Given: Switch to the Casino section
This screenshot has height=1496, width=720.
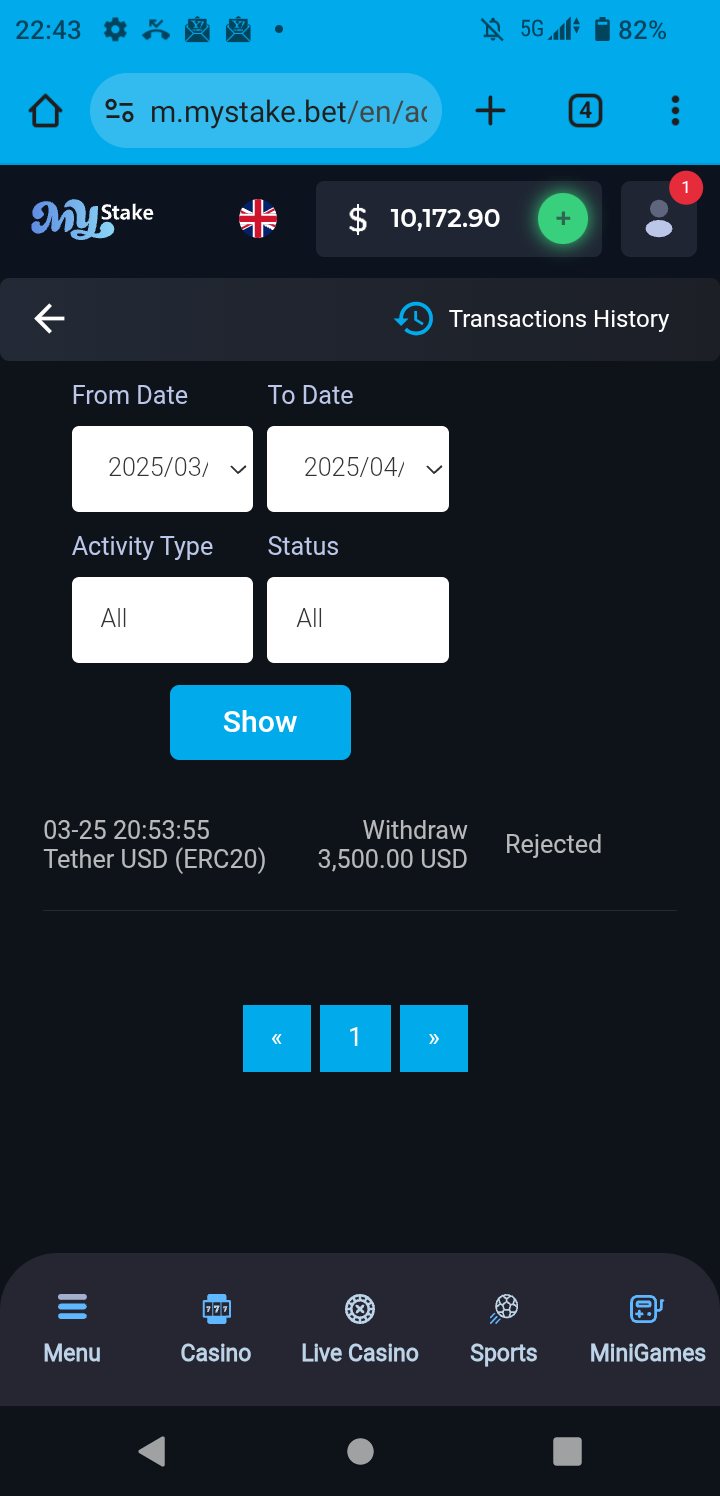Looking at the screenshot, I should tap(216, 1328).
